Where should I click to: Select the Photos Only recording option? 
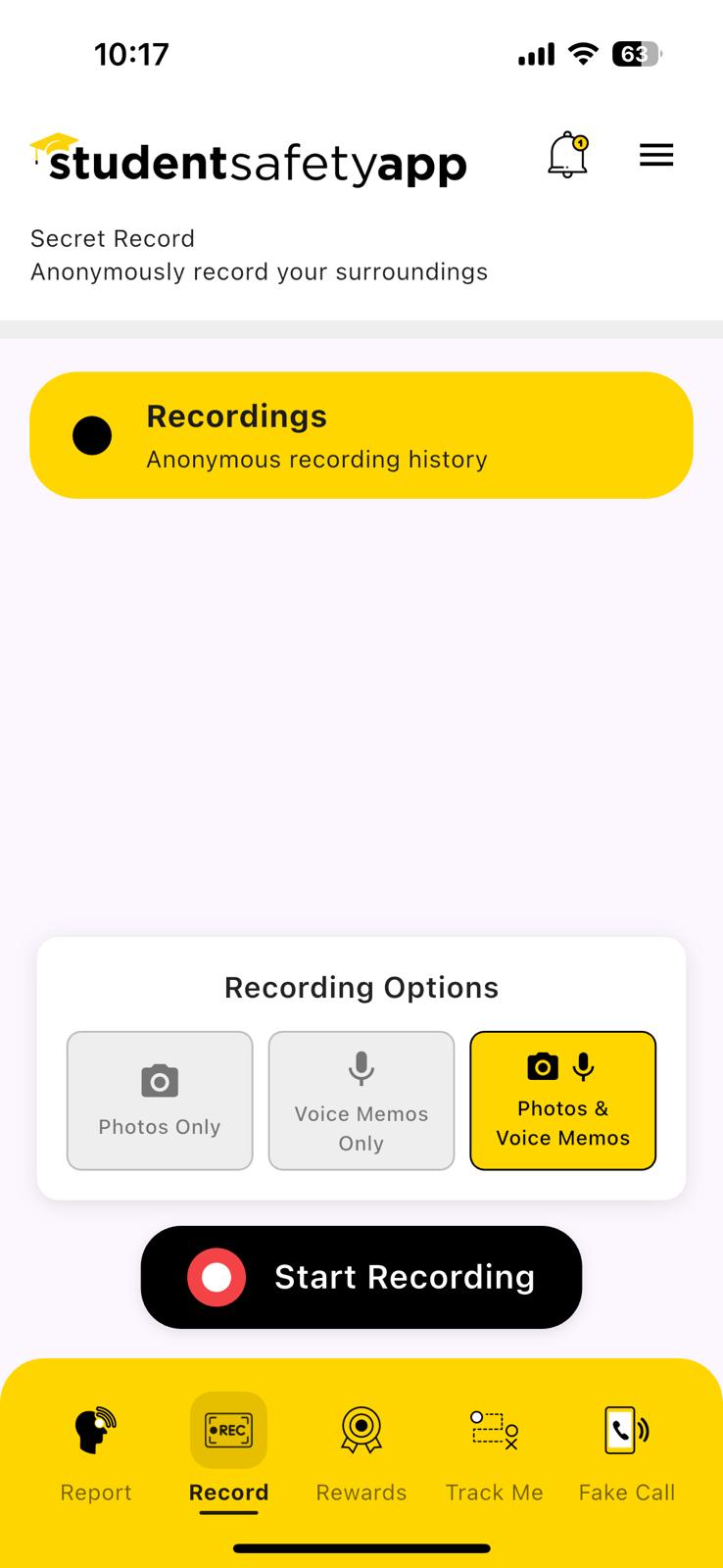(160, 1101)
